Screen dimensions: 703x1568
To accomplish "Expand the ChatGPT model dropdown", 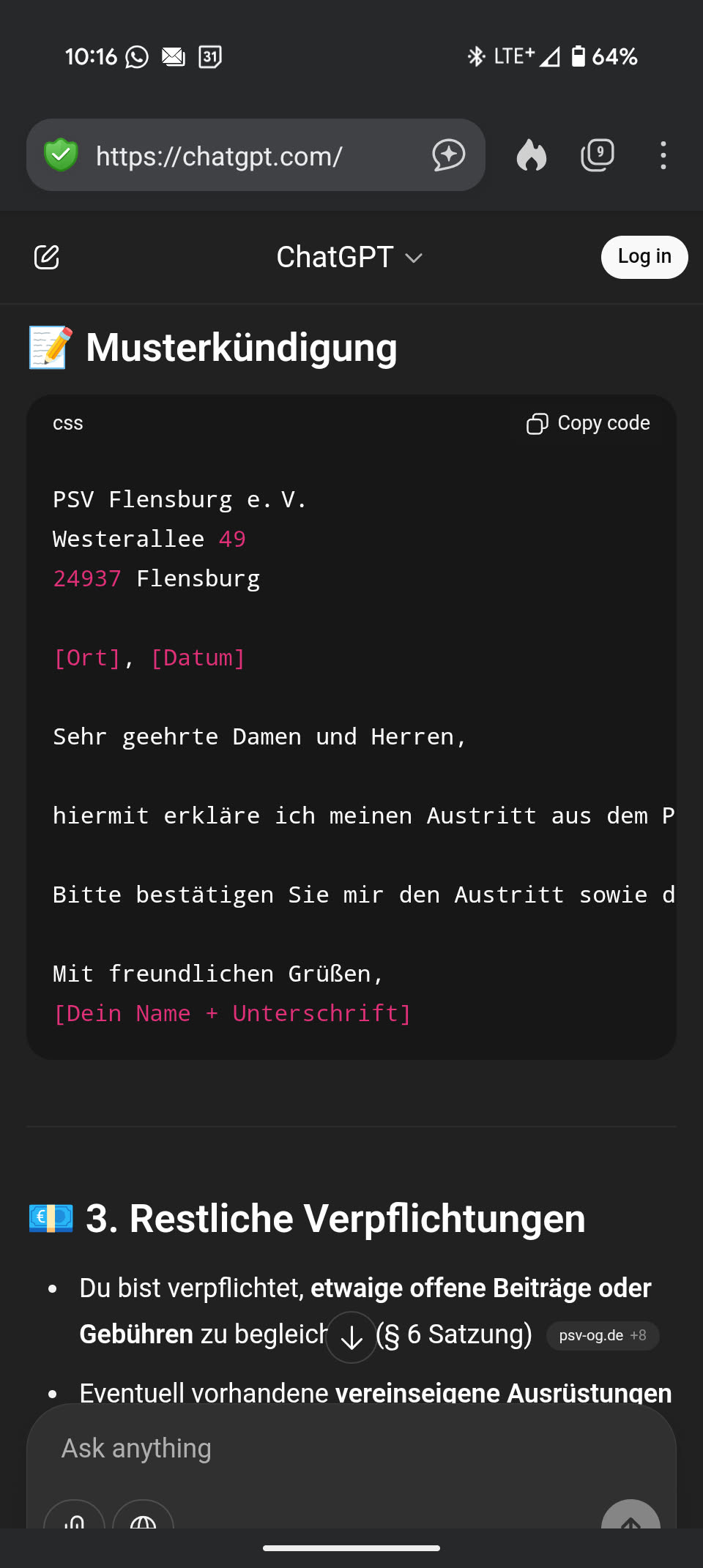I will 350,258.
